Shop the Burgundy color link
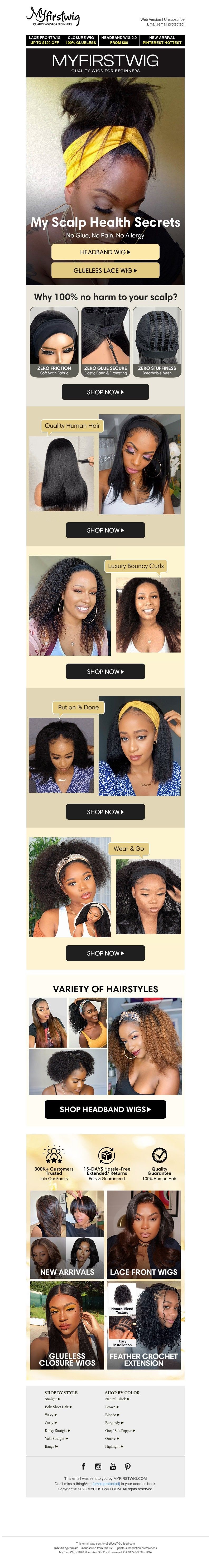 (x=113, y=1422)
